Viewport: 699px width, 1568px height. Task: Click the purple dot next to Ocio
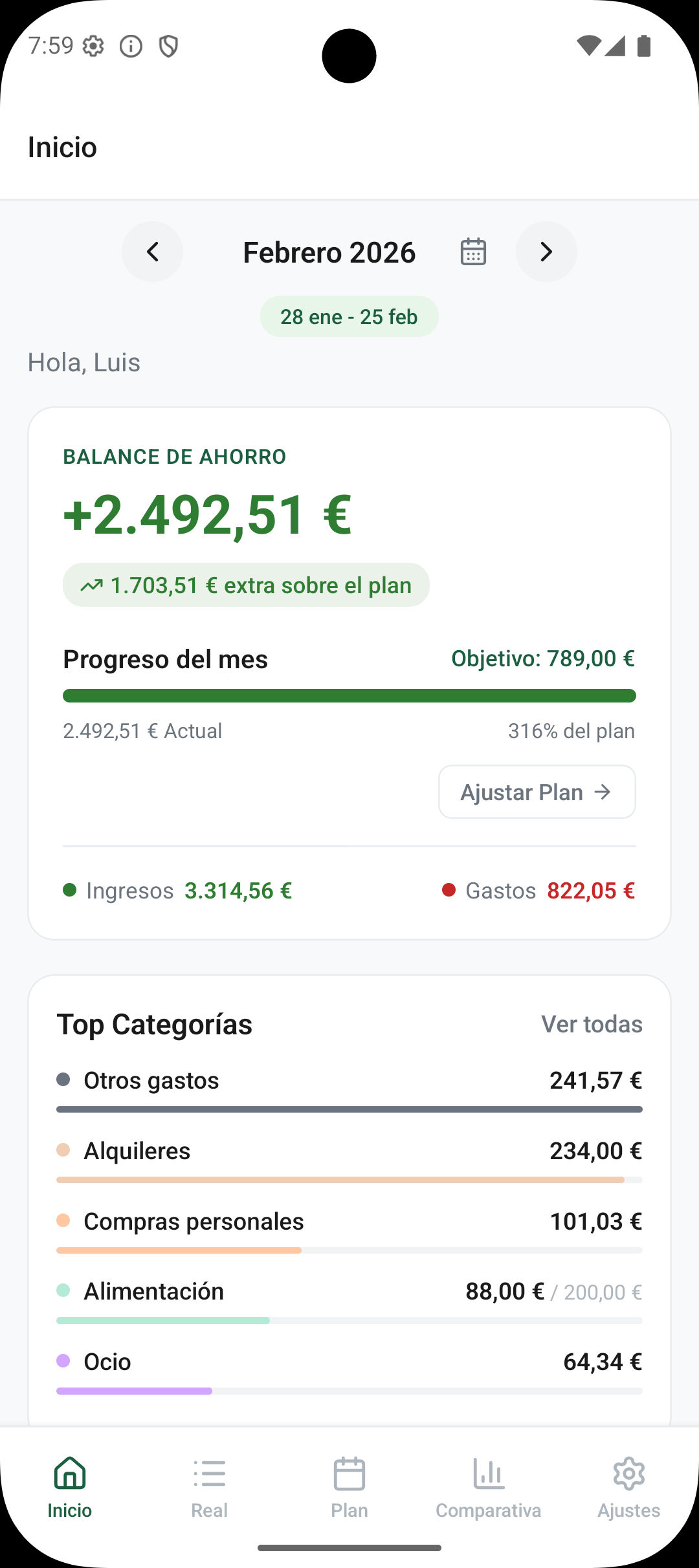click(63, 1361)
